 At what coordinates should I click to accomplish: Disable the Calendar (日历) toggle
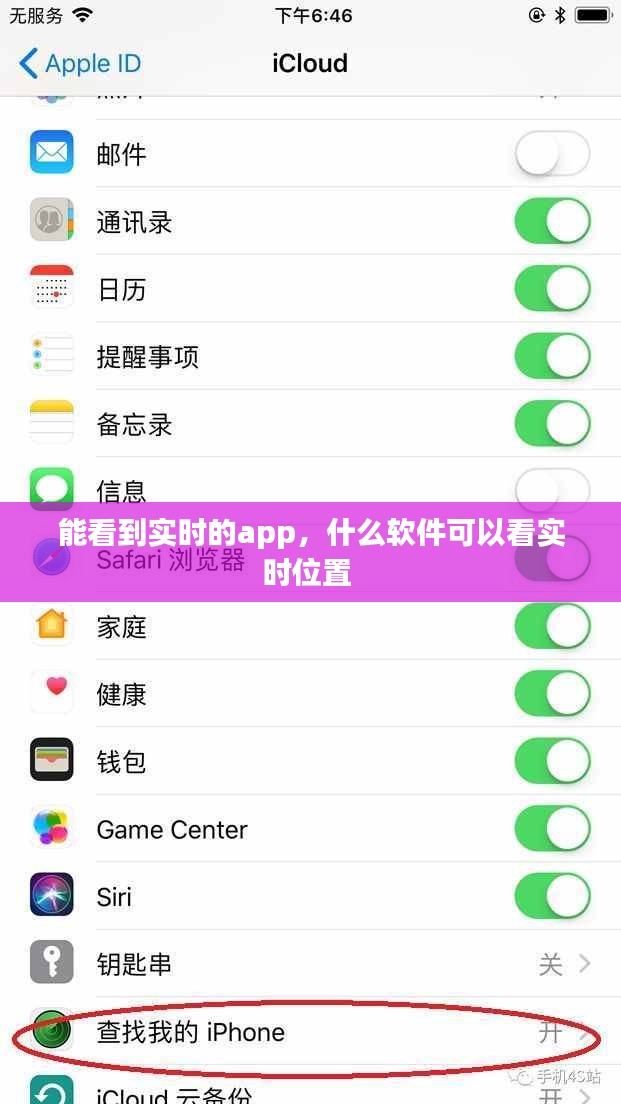(x=552, y=290)
